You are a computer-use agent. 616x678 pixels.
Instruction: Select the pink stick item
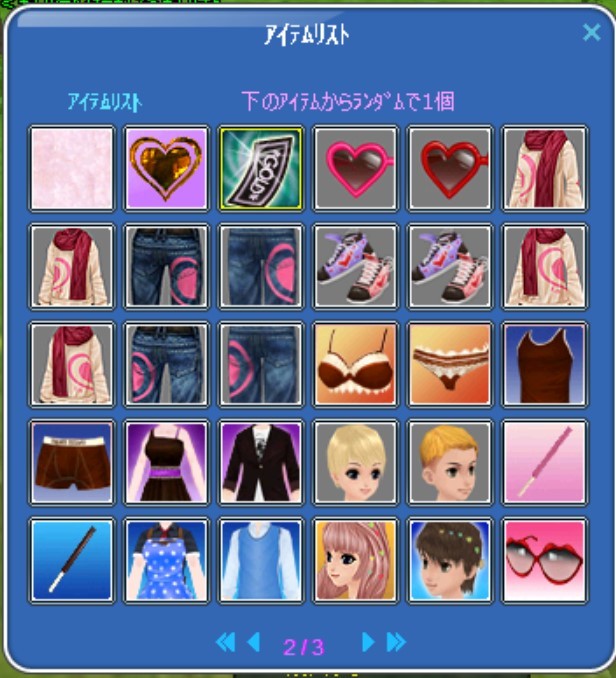545,462
